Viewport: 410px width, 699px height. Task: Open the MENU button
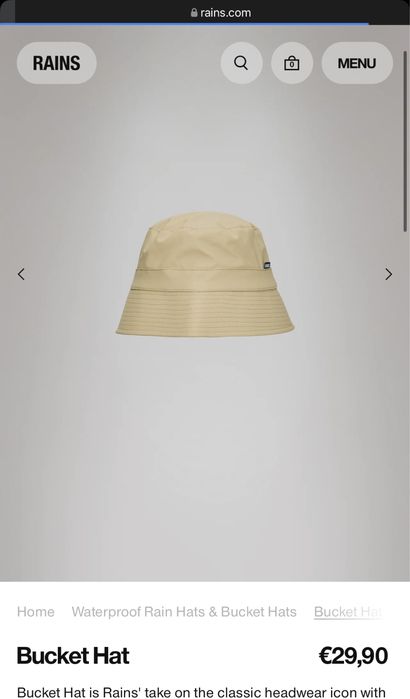357,63
